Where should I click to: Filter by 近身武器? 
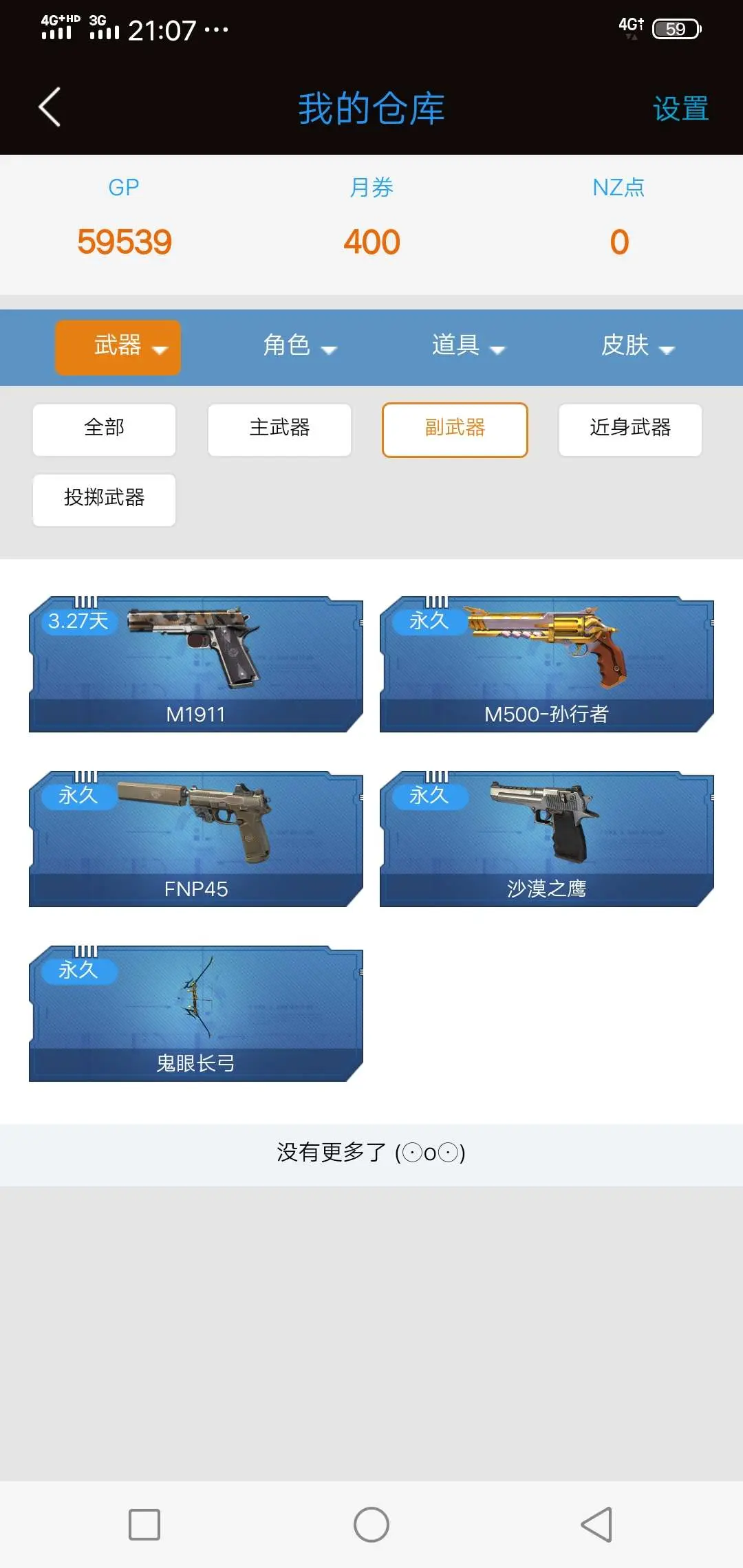tap(630, 429)
